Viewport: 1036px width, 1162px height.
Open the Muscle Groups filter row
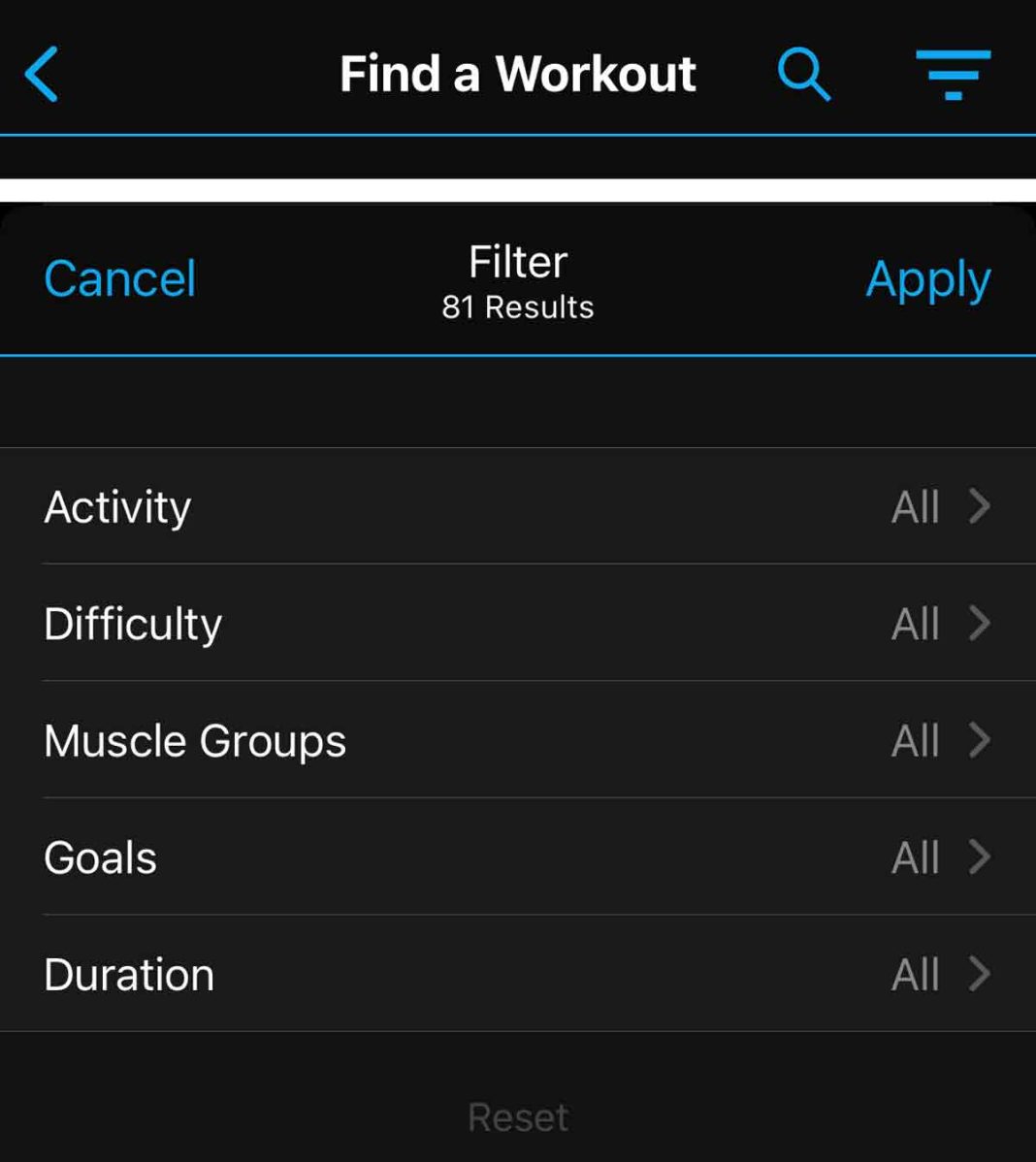click(x=388, y=740)
